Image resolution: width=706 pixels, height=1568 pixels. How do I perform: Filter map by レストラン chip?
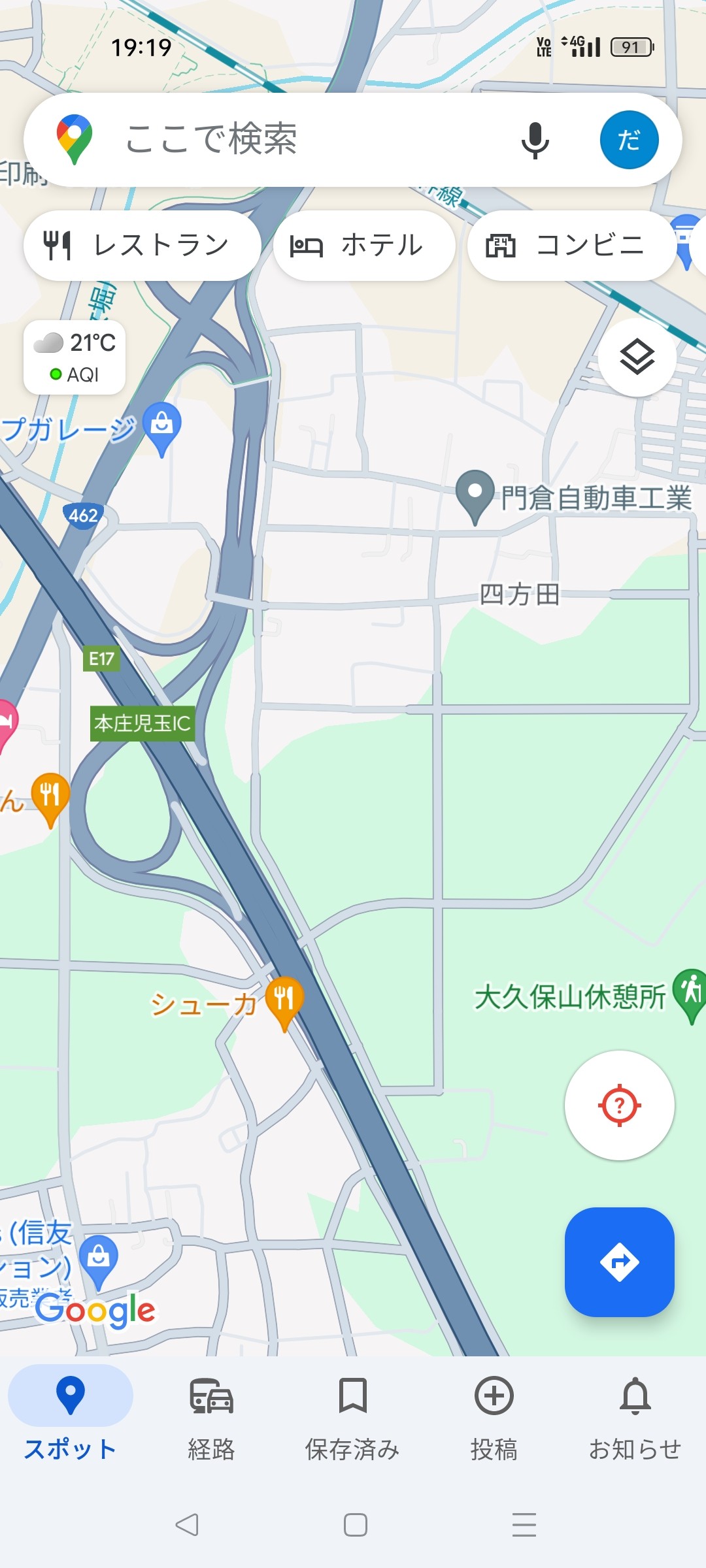tap(142, 246)
